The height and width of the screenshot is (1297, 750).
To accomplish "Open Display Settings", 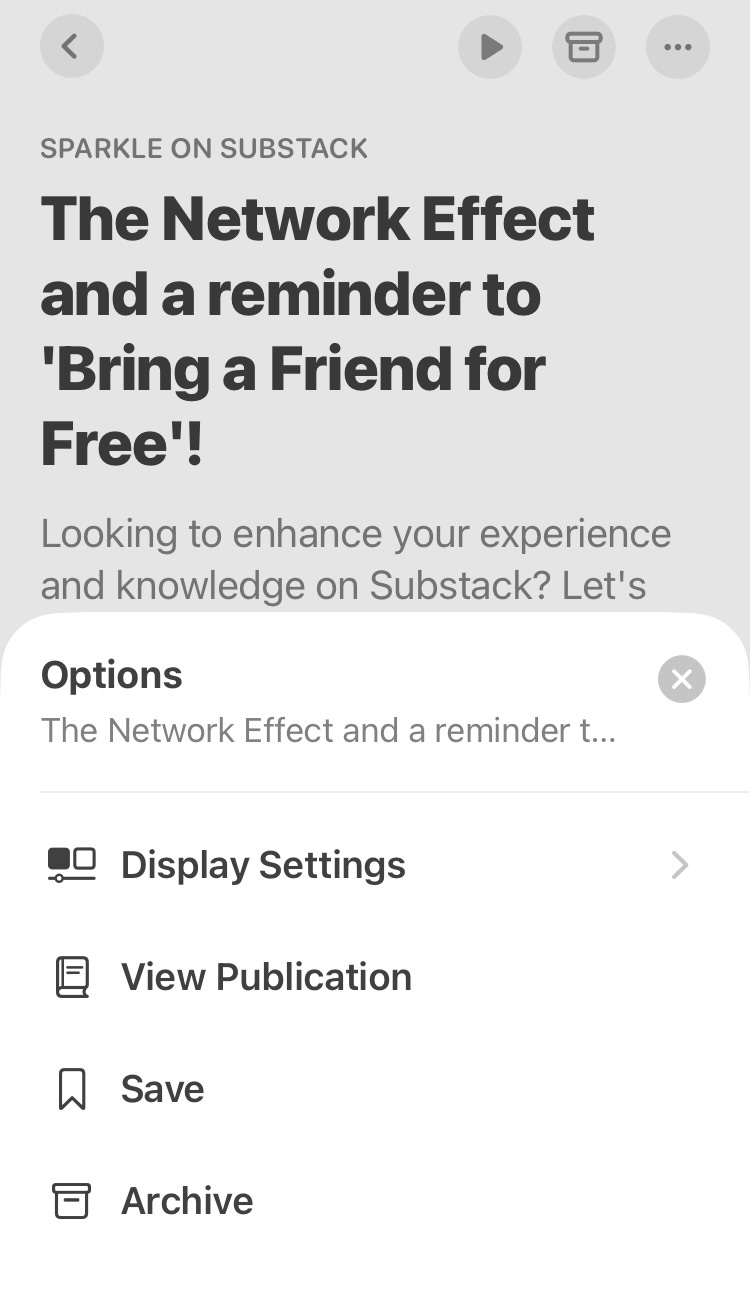I will point(263,865).
